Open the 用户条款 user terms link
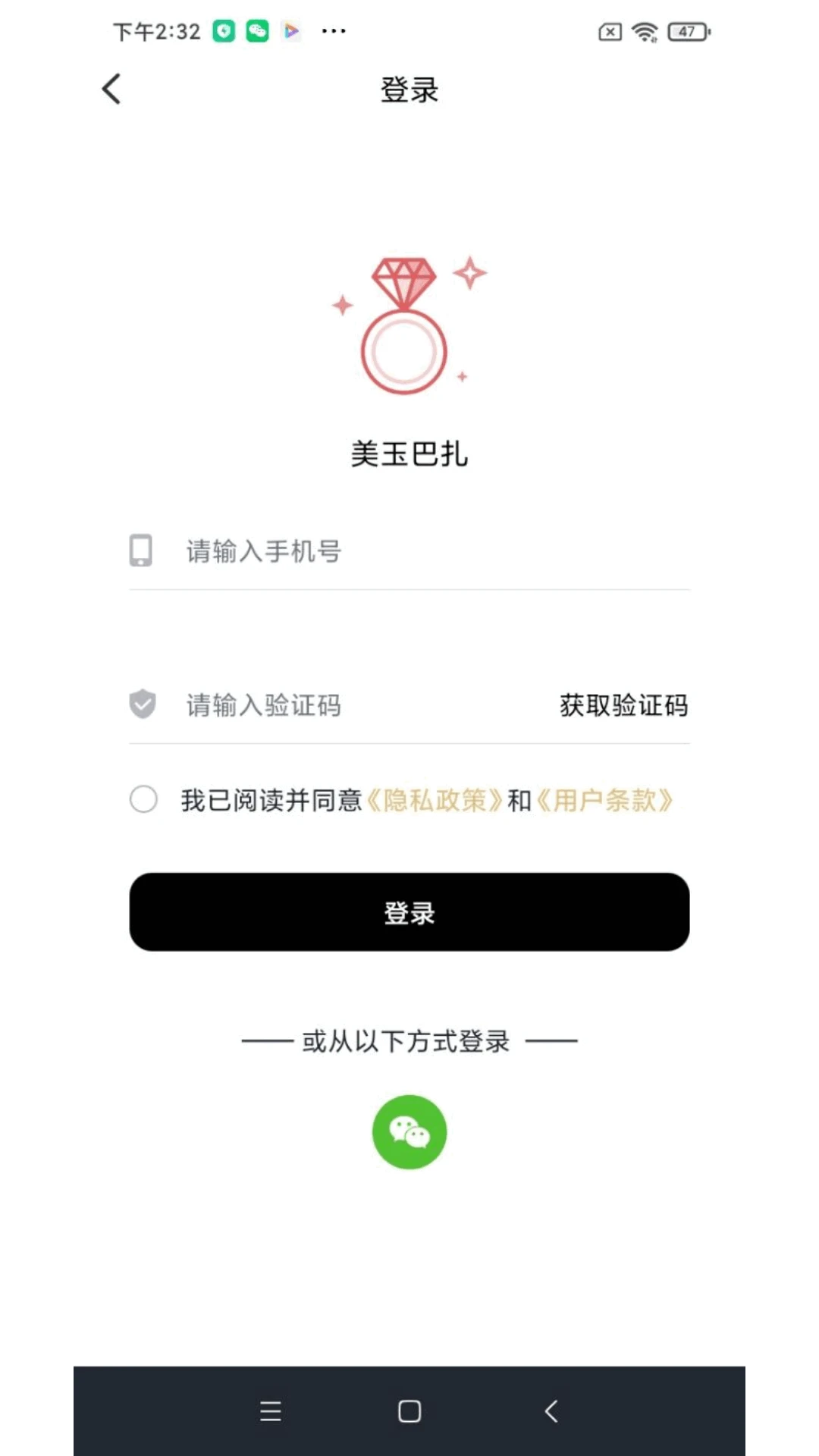This screenshot has height=1456, width=819. pyautogui.click(x=605, y=800)
